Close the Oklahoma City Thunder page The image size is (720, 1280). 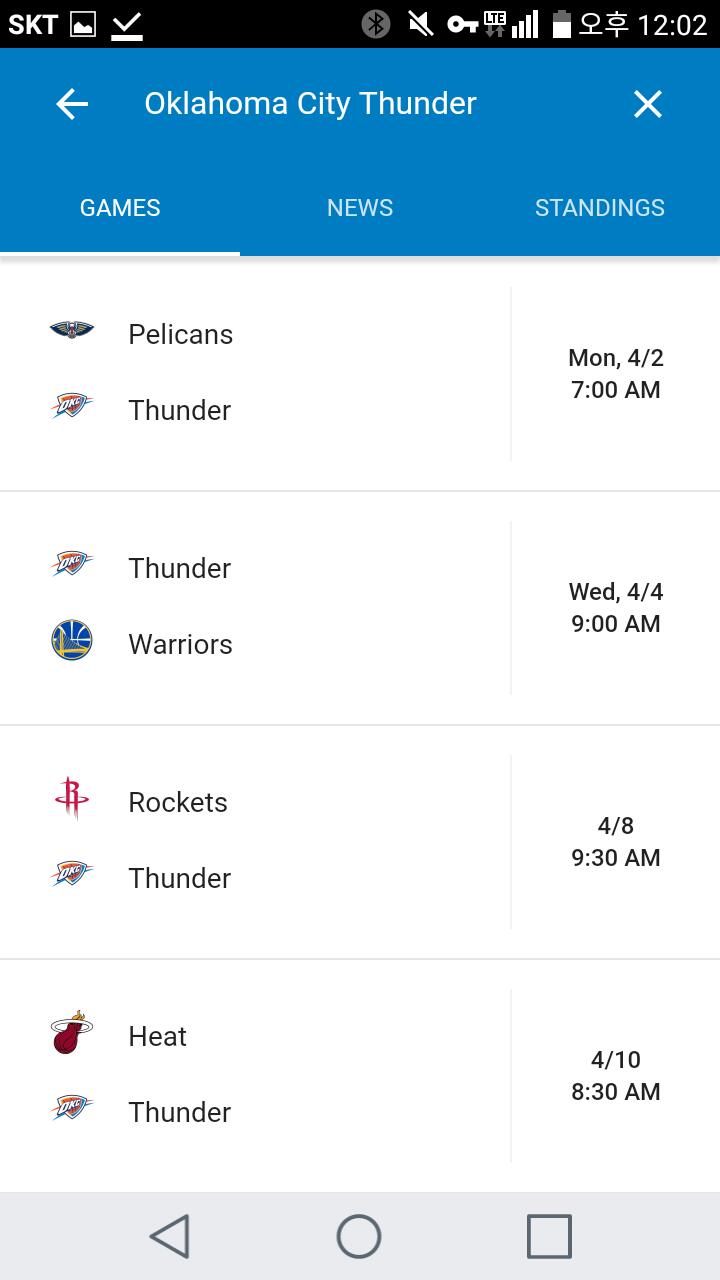[x=647, y=104]
